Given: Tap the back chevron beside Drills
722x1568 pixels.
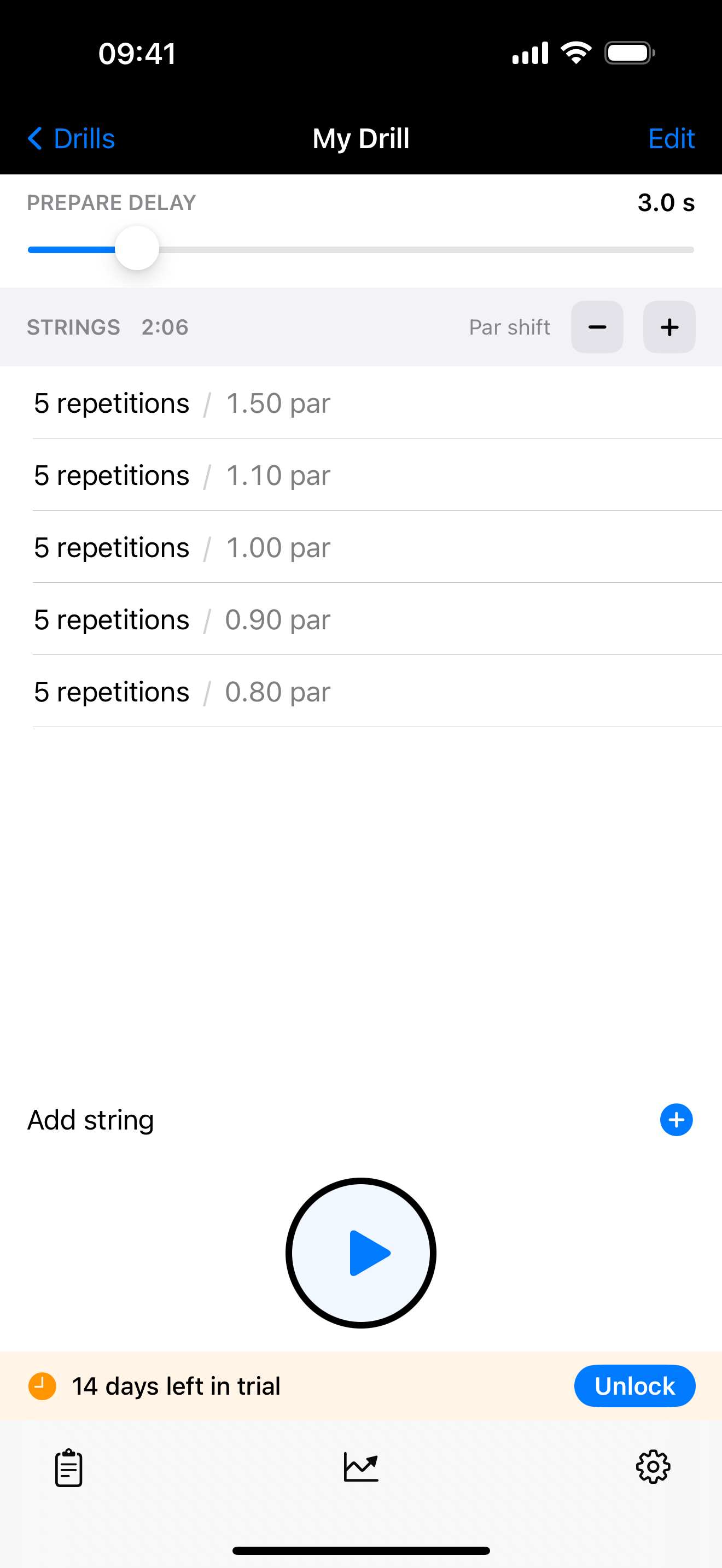Looking at the screenshot, I should tap(36, 138).
